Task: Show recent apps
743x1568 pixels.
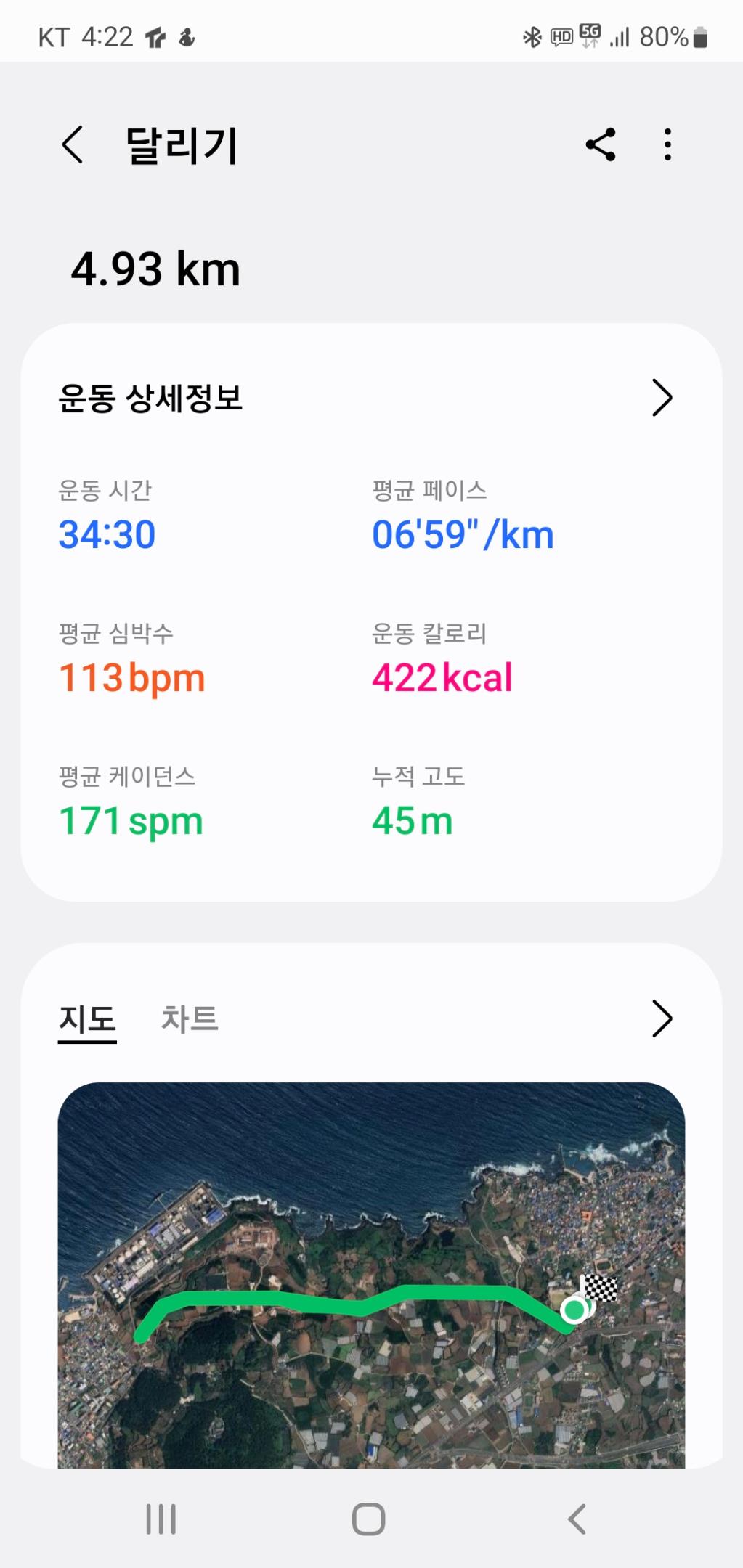Action: tap(161, 1519)
